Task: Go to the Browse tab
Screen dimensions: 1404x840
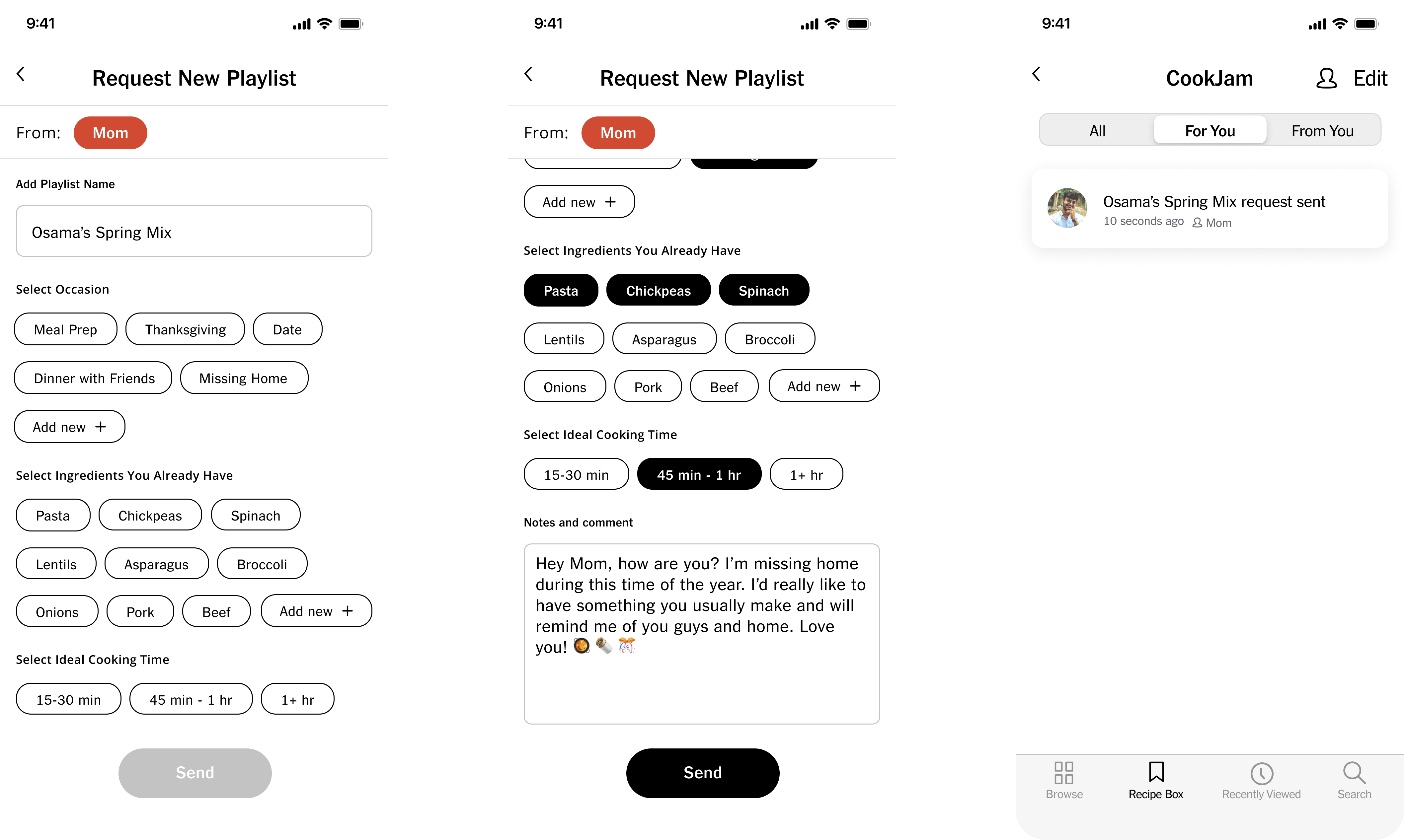Action: [1064, 780]
